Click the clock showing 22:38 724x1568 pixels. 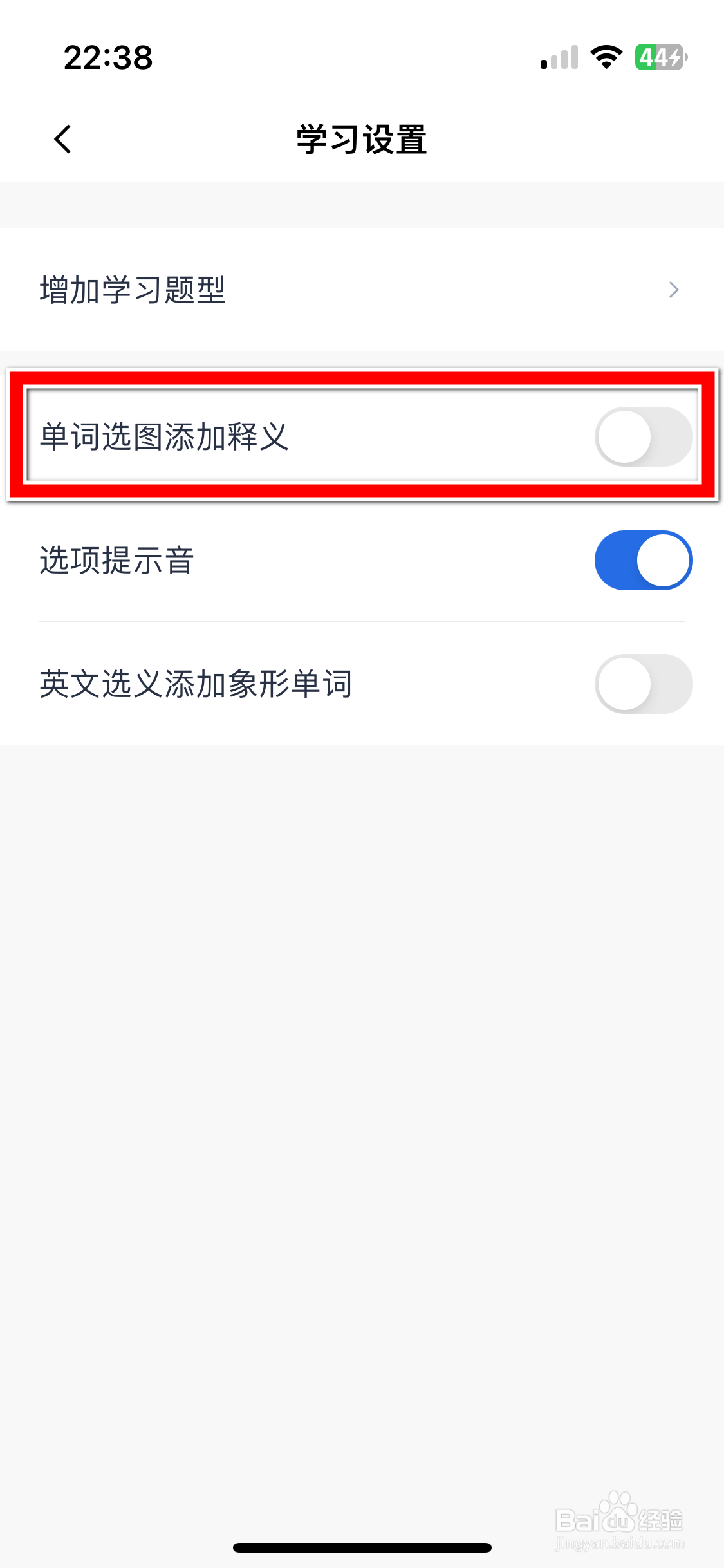point(108,58)
